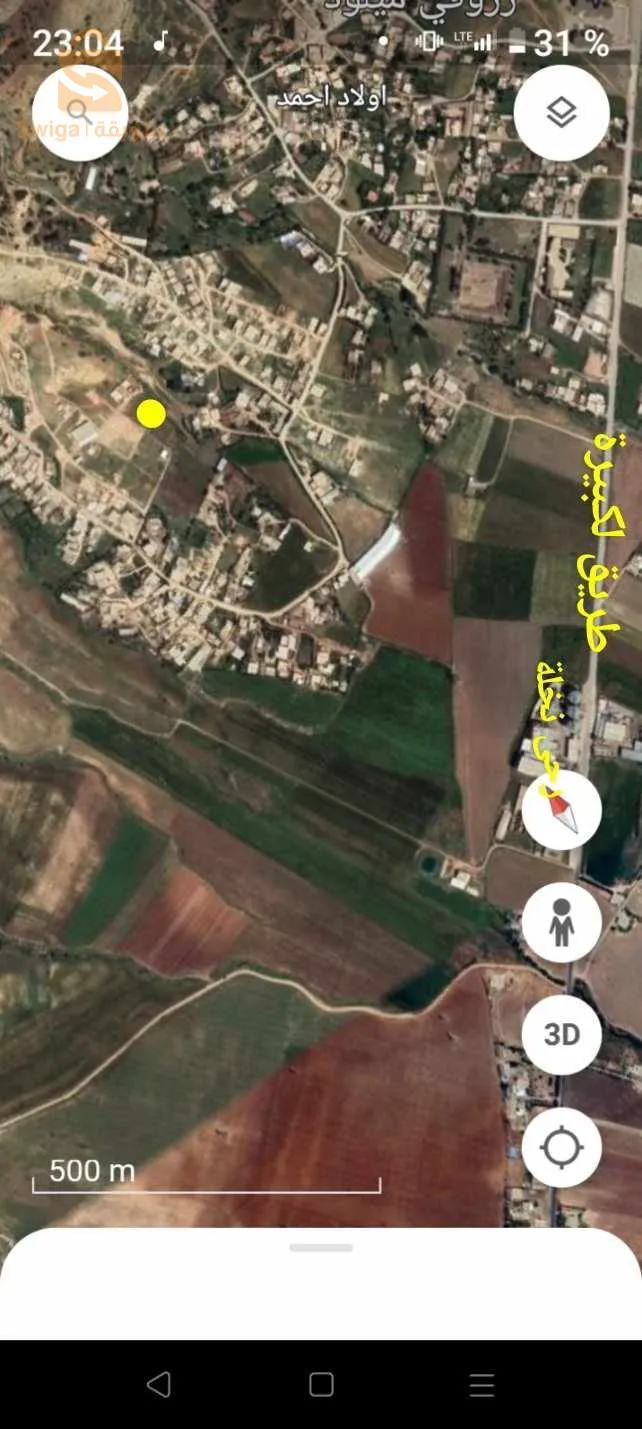Enable Street View with the pegman button

point(561,922)
